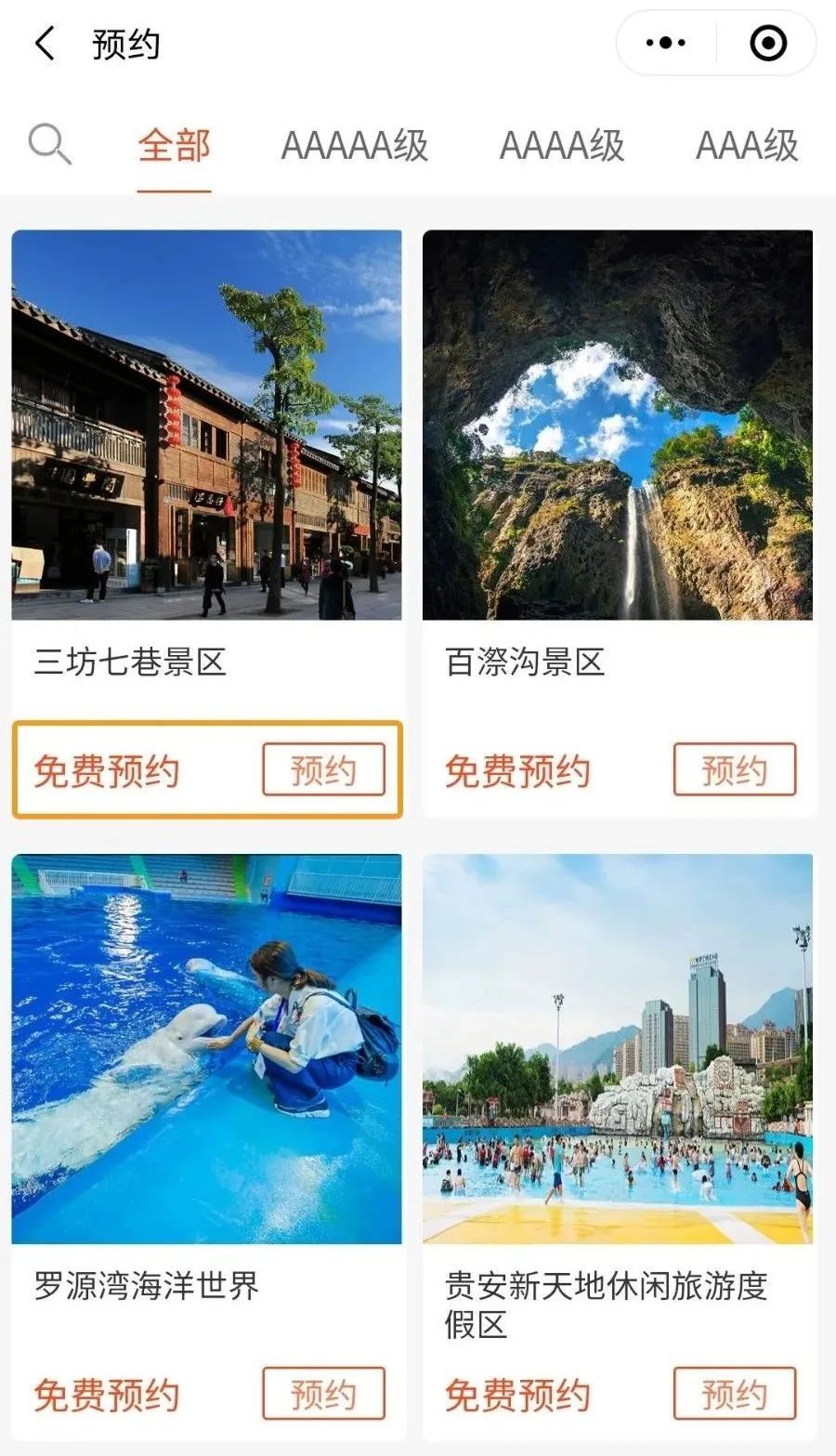Switch to the AAAA级 tab
The width and height of the screenshot is (836, 1456).
pos(562,146)
